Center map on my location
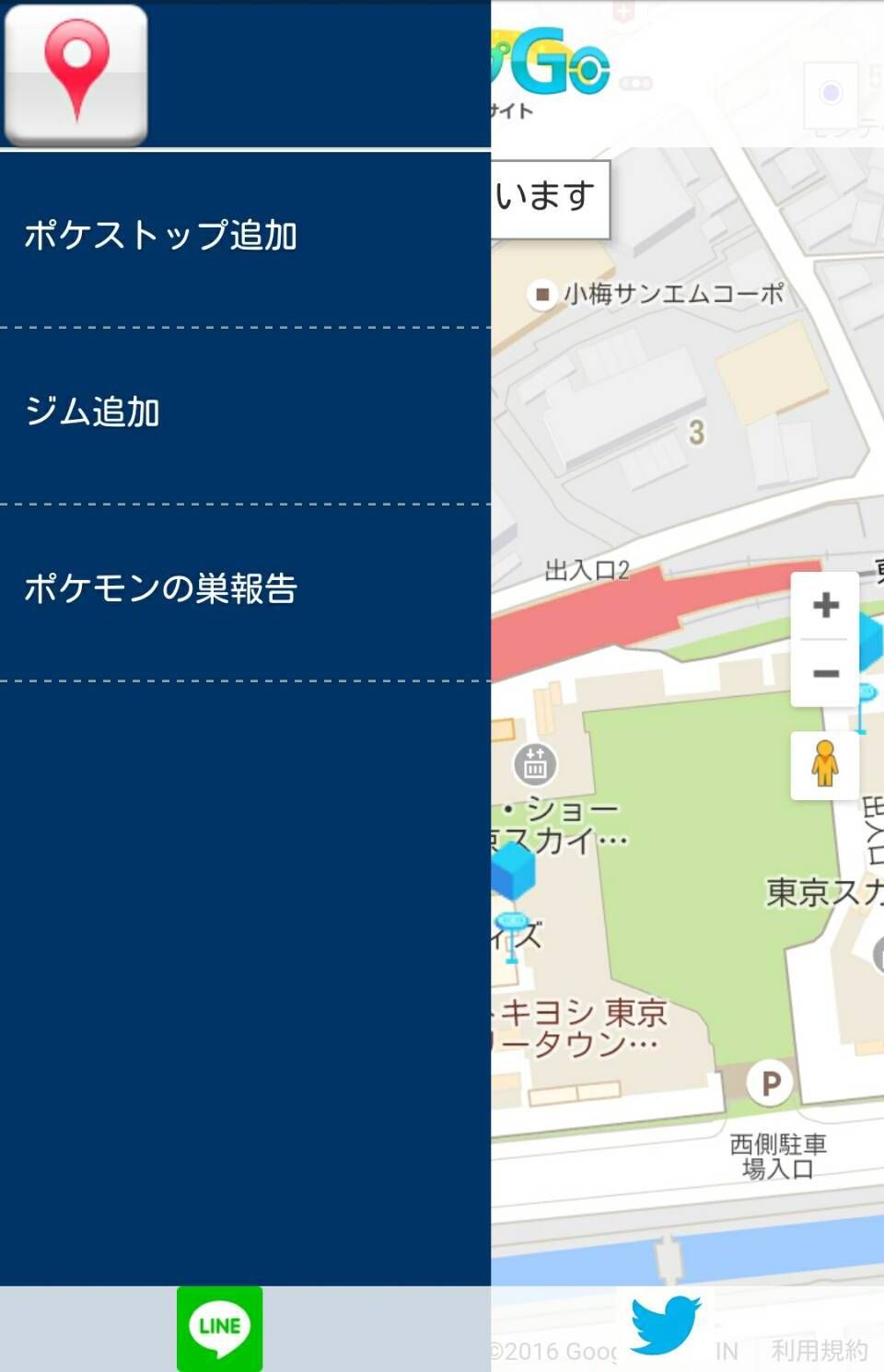The image size is (884, 1372). coord(831,93)
